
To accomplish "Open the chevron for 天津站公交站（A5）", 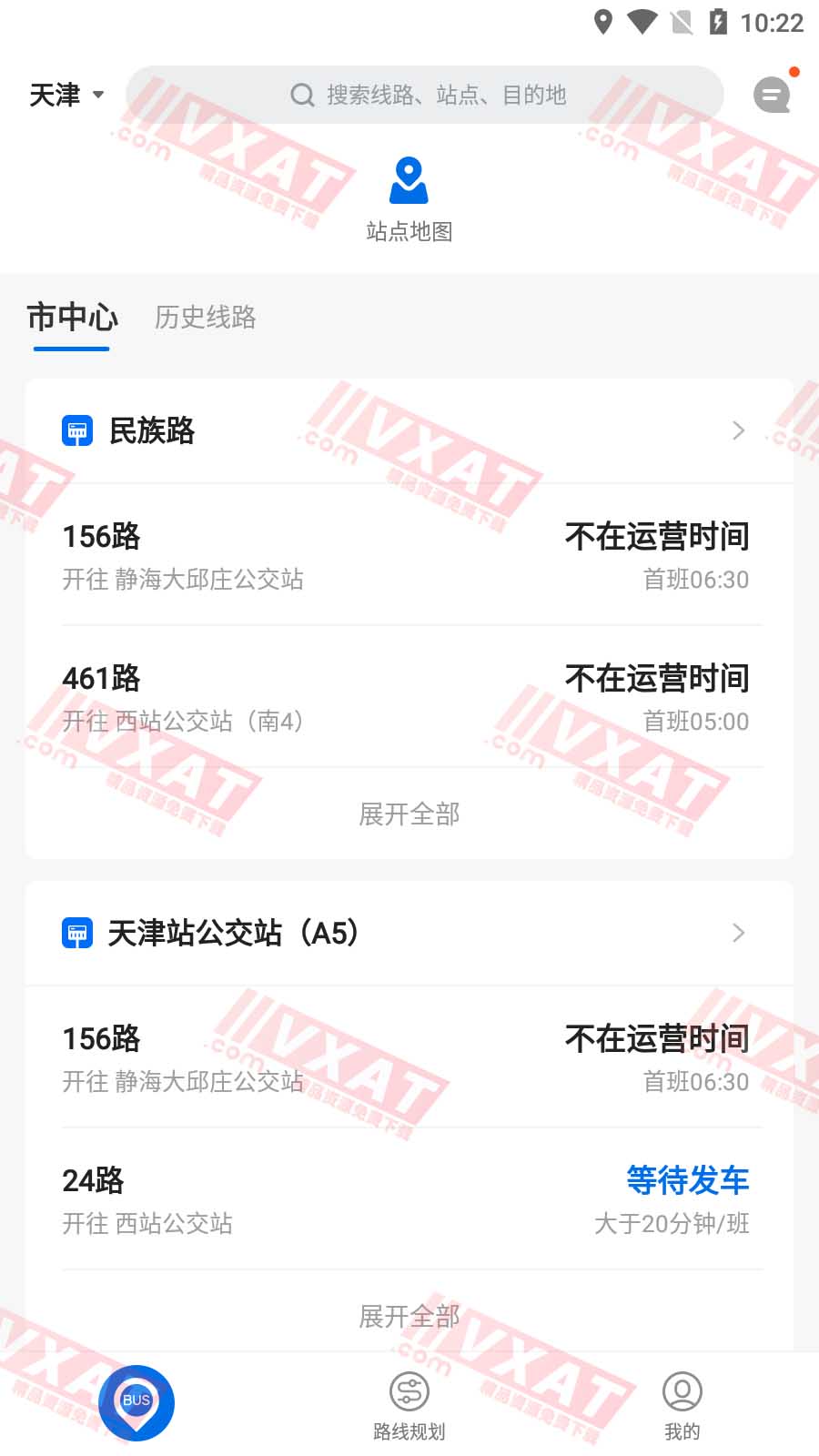I will (737, 932).
